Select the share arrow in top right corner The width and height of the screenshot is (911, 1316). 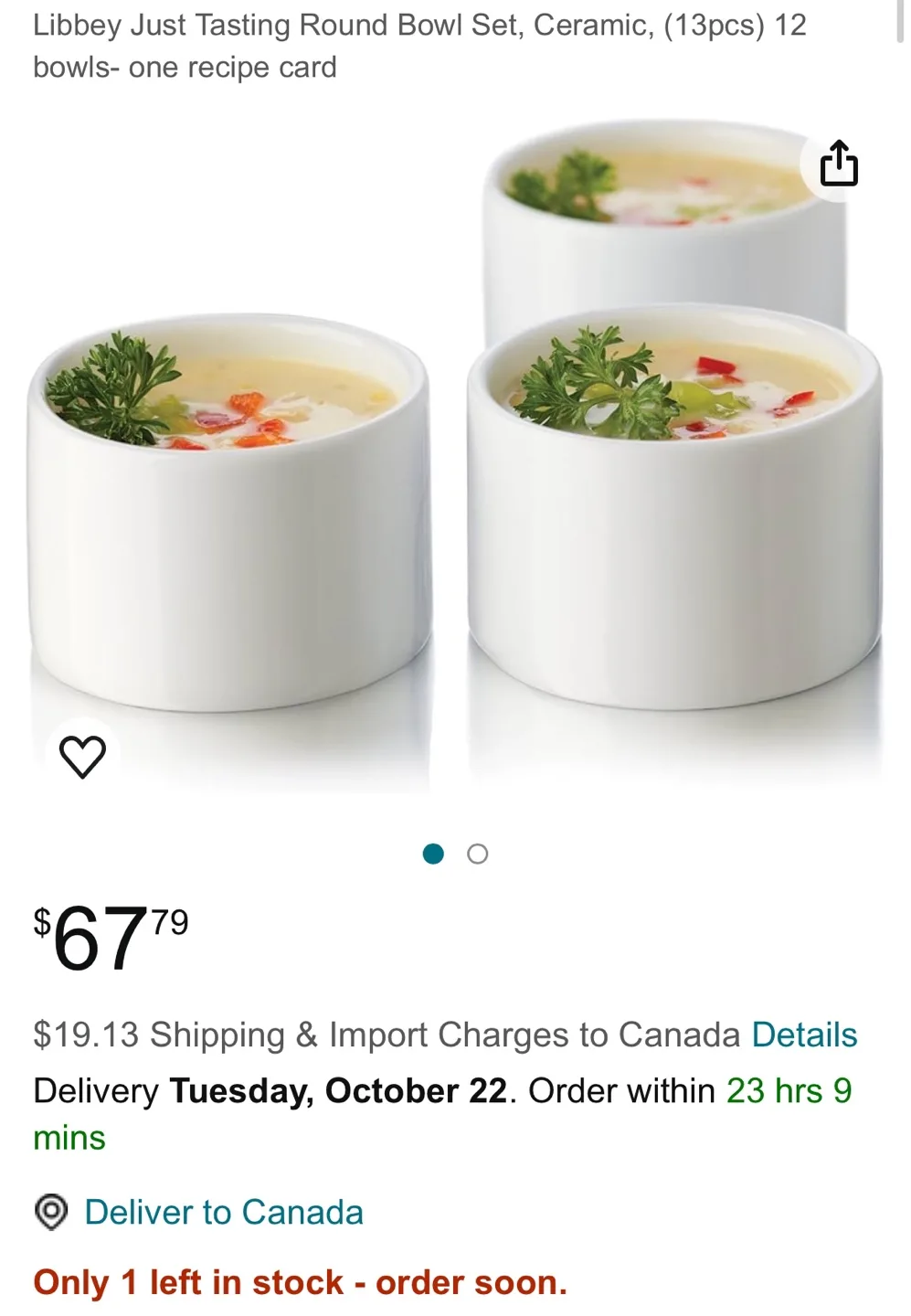pos(840,164)
